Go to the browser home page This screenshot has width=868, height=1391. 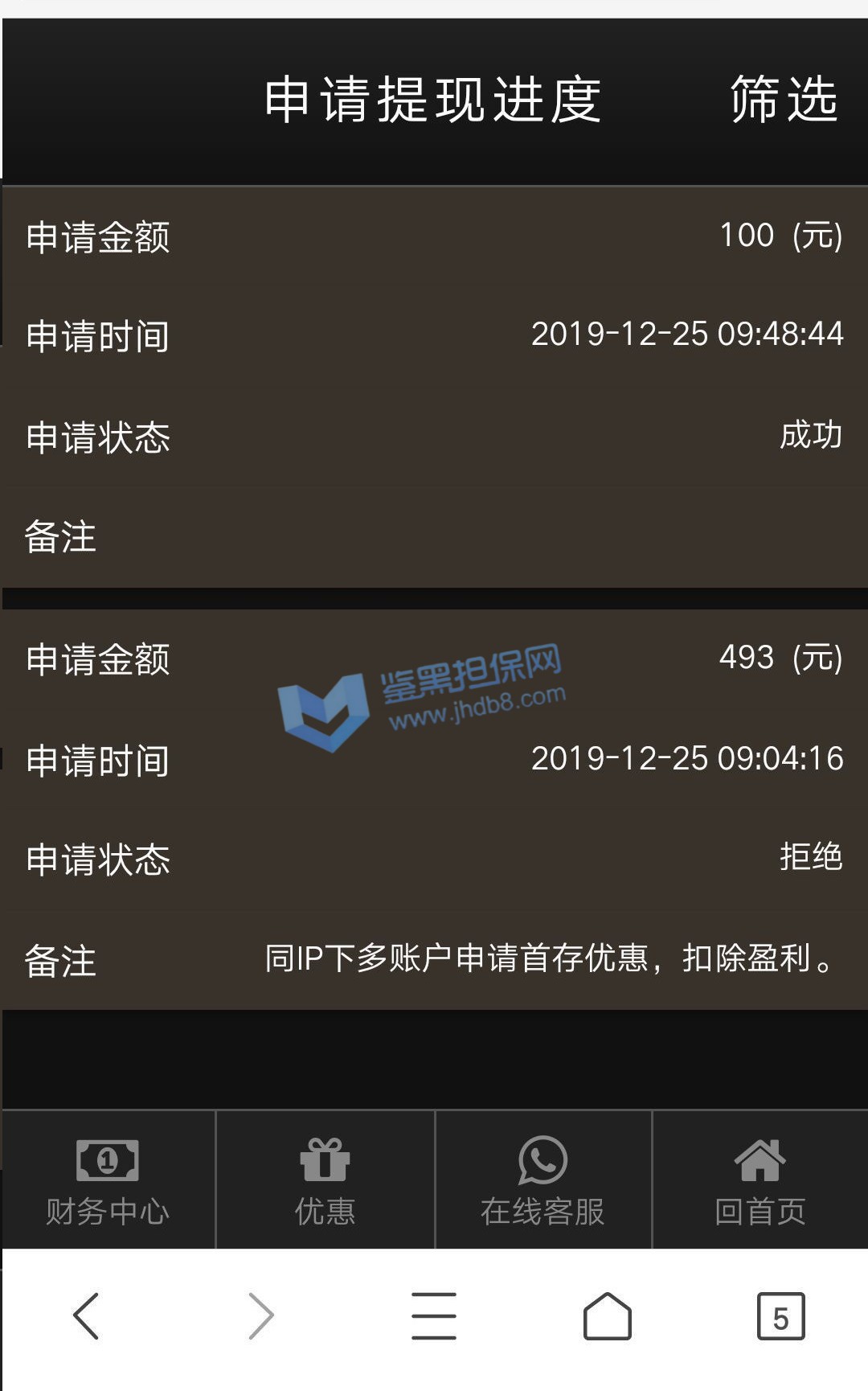[x=607, y=1316]
